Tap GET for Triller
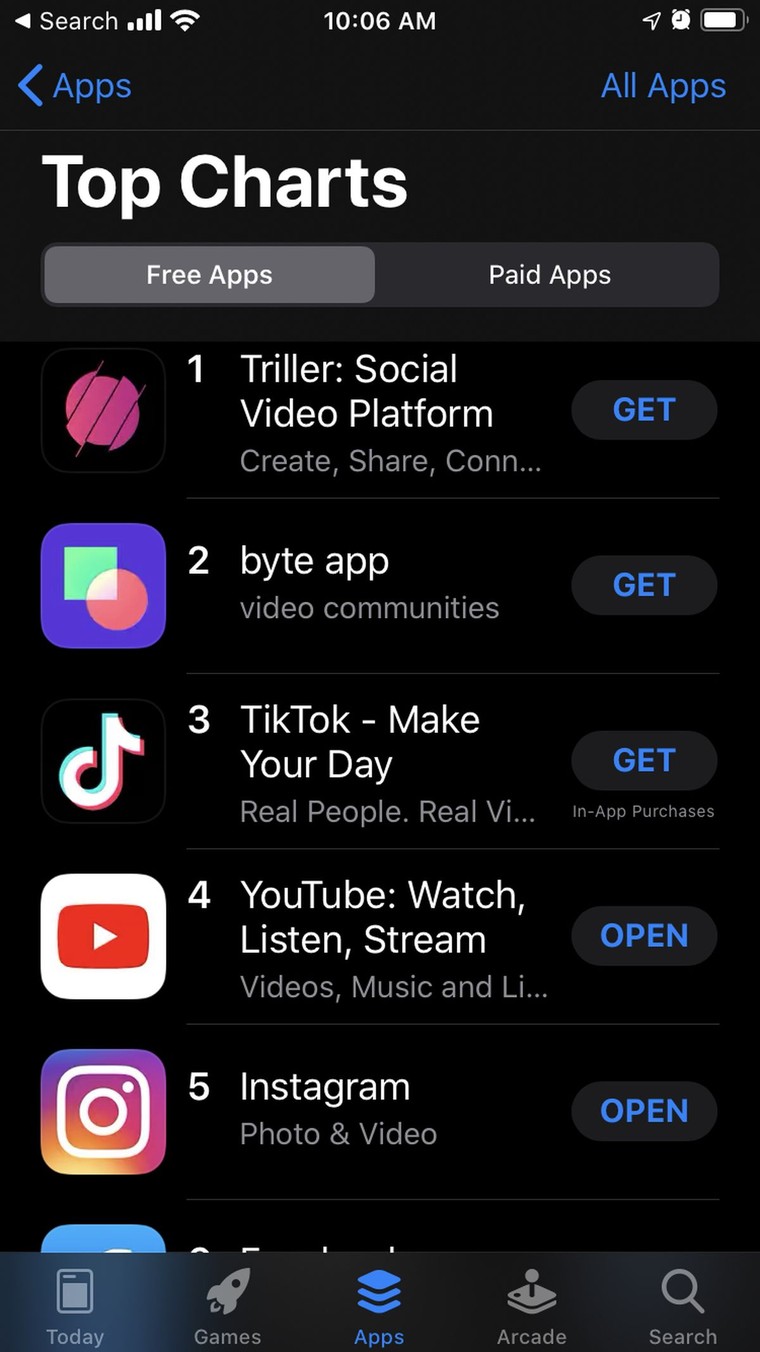 [x=644, y=410]
